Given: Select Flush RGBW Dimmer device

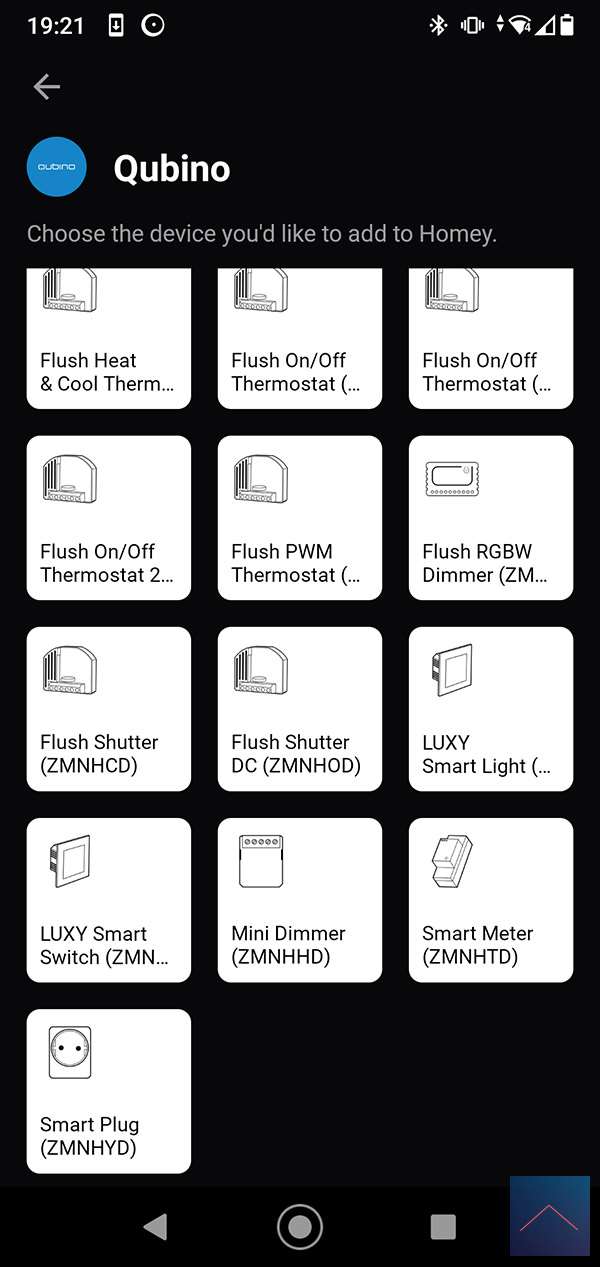Looking at the screenshot, I should tap(490, 517).
